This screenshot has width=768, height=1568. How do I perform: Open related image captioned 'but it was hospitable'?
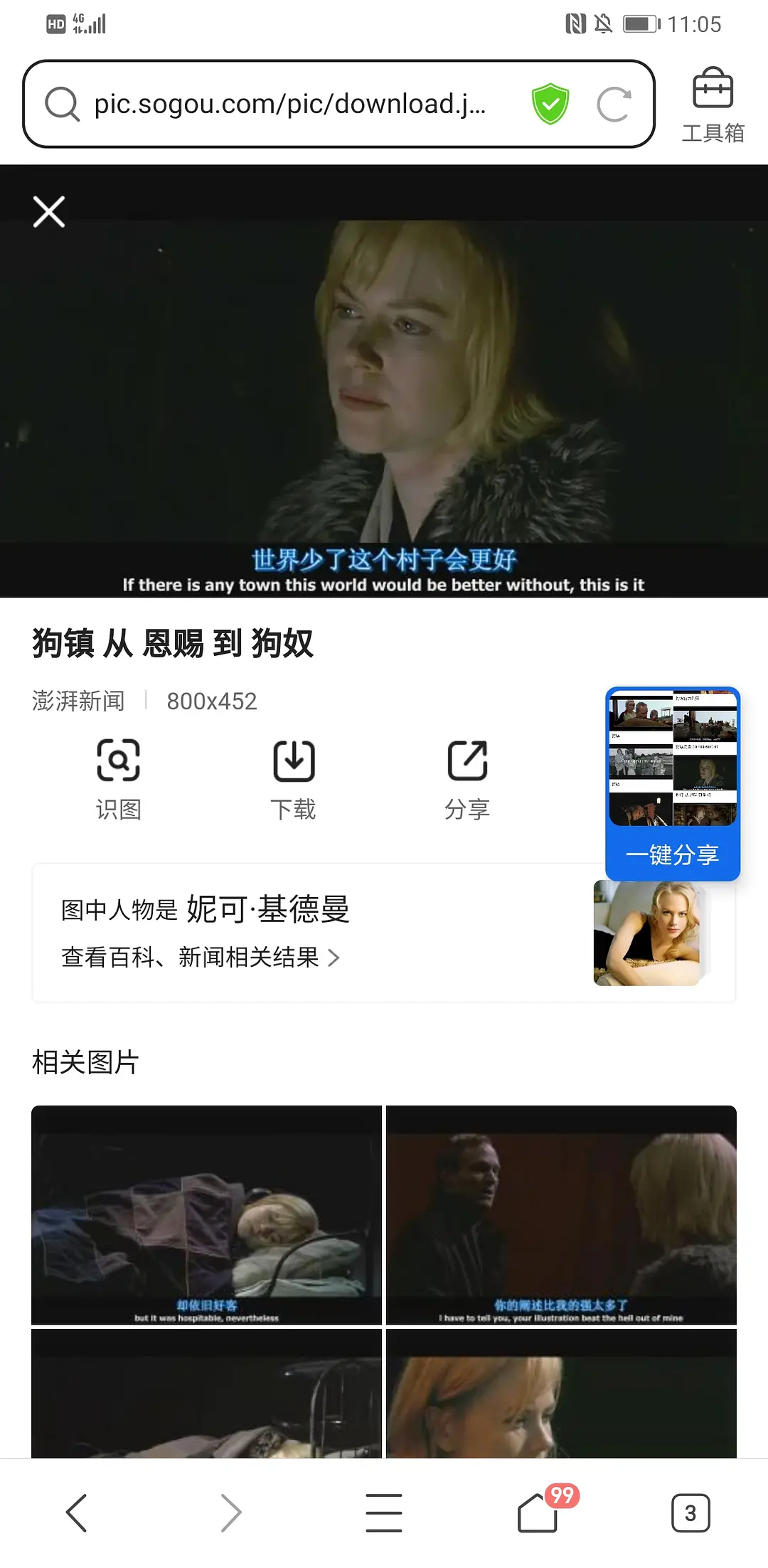point(206,1214)
